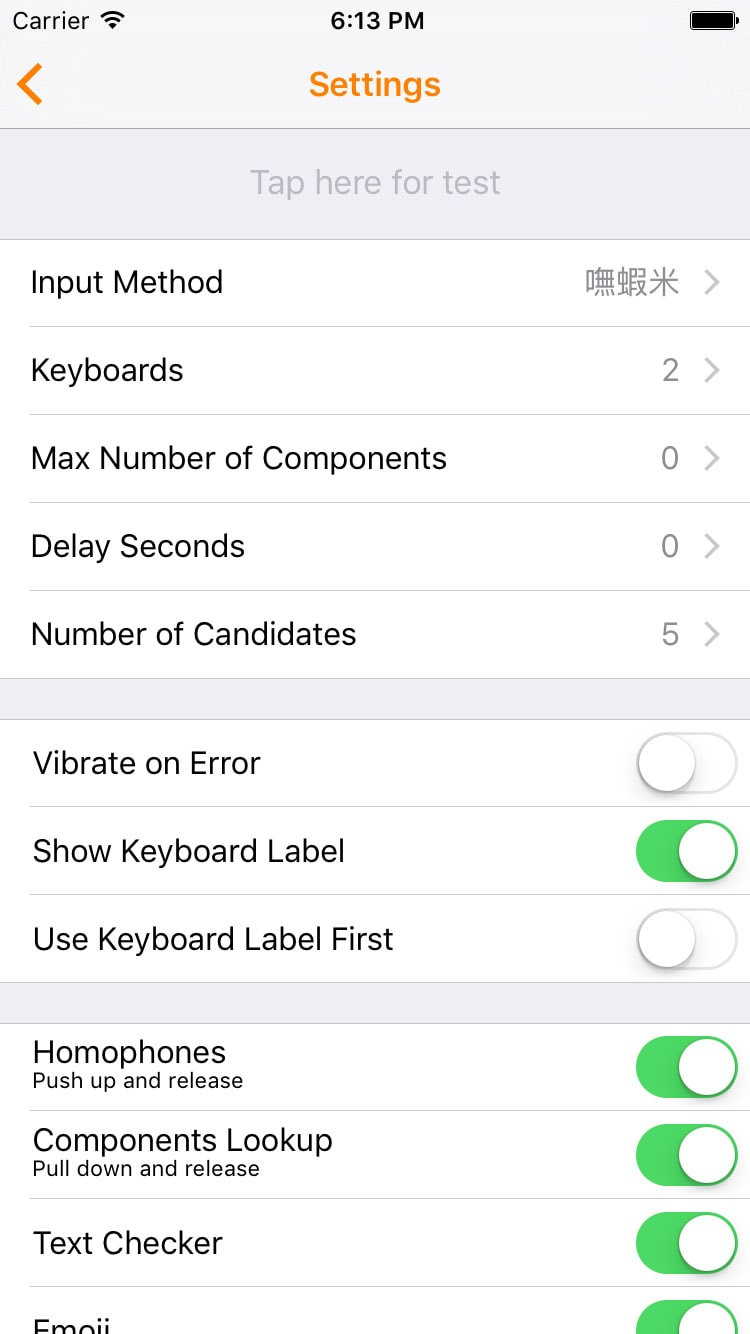Screen dimensions: 750x1334
Task: Disable the Homophones switch
Action: pos(686,1067)
